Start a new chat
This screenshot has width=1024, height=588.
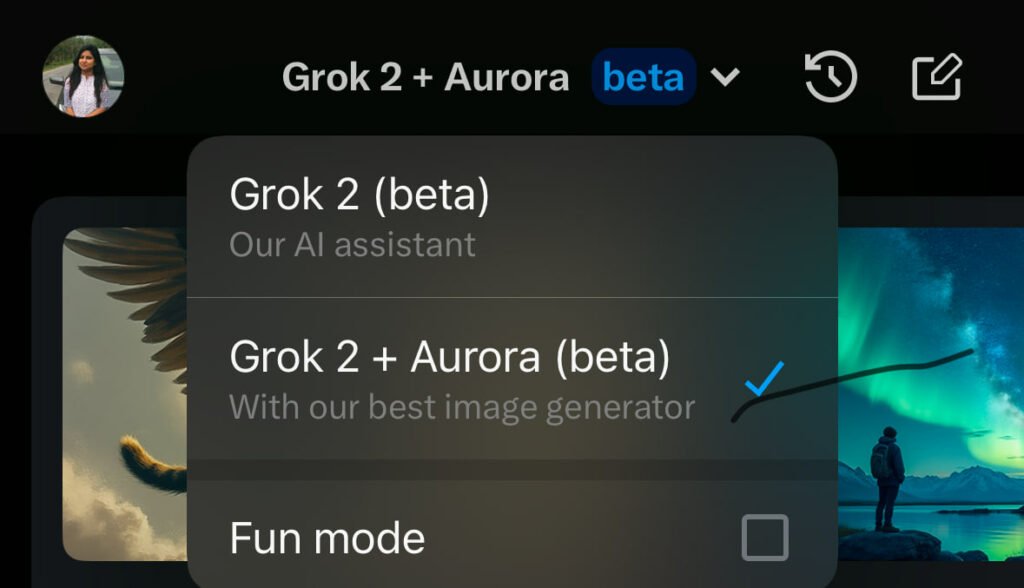click(937, 77)
